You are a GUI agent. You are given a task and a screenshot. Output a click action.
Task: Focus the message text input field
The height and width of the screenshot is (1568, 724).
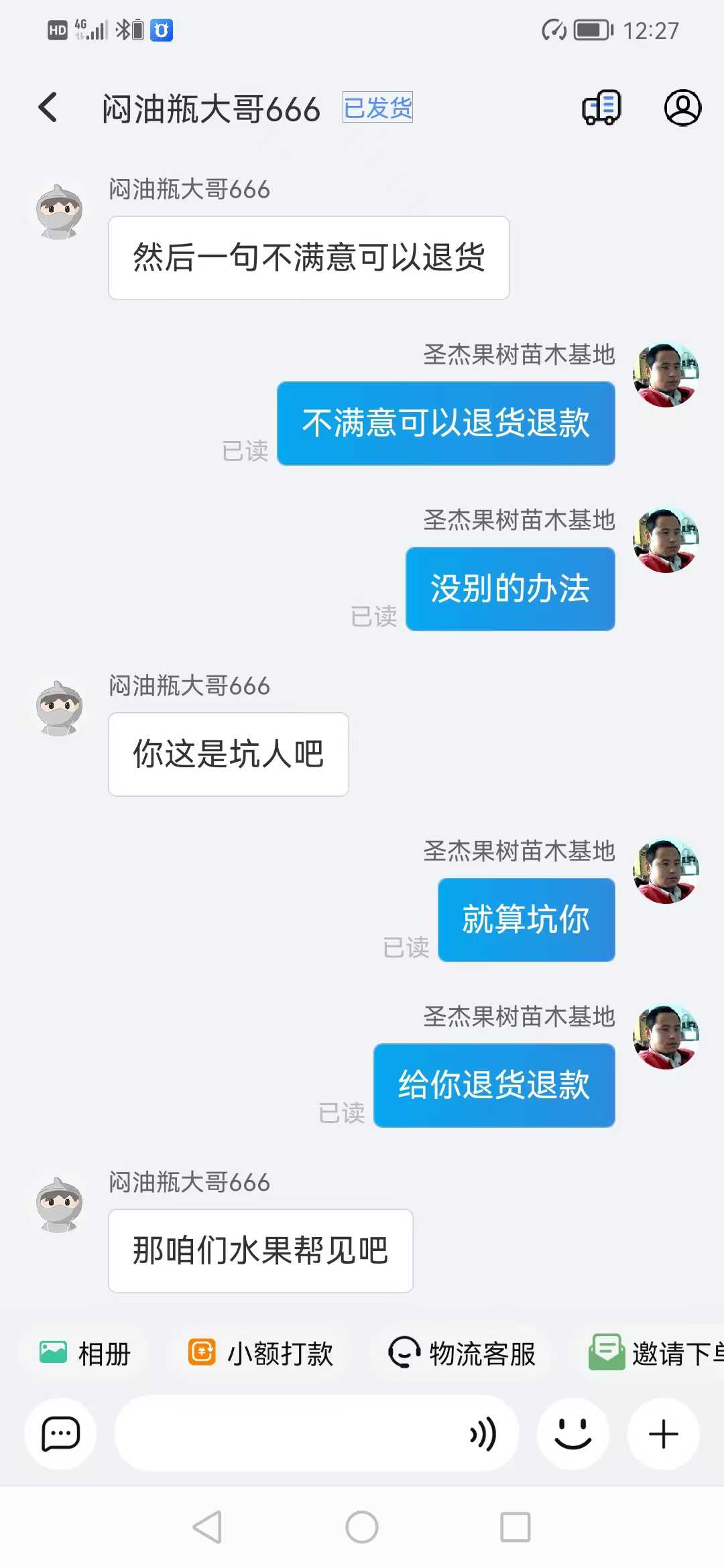pyautogui.click(x=288, y=1434)
